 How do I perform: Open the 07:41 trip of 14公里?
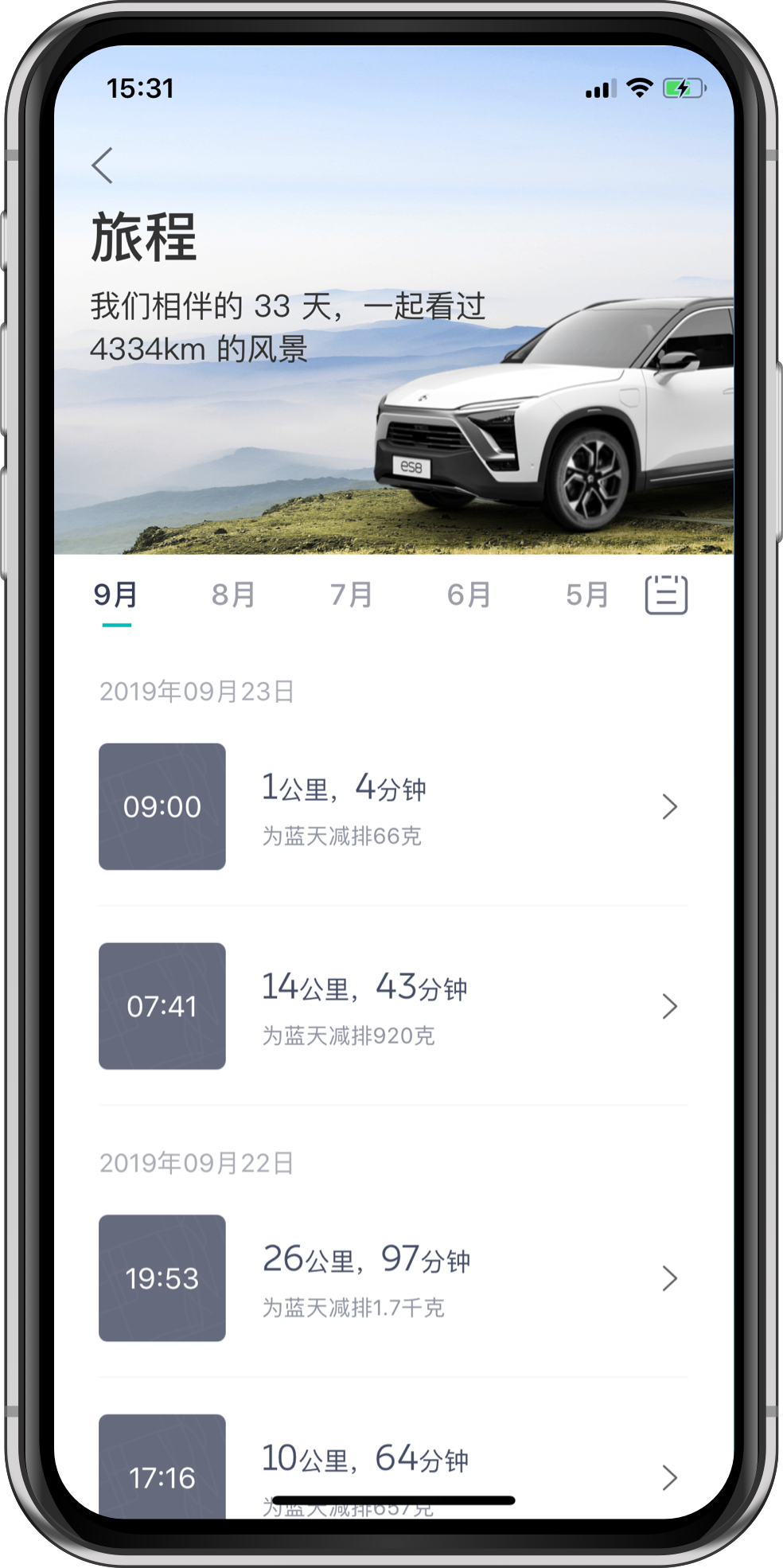point(392,1006)
